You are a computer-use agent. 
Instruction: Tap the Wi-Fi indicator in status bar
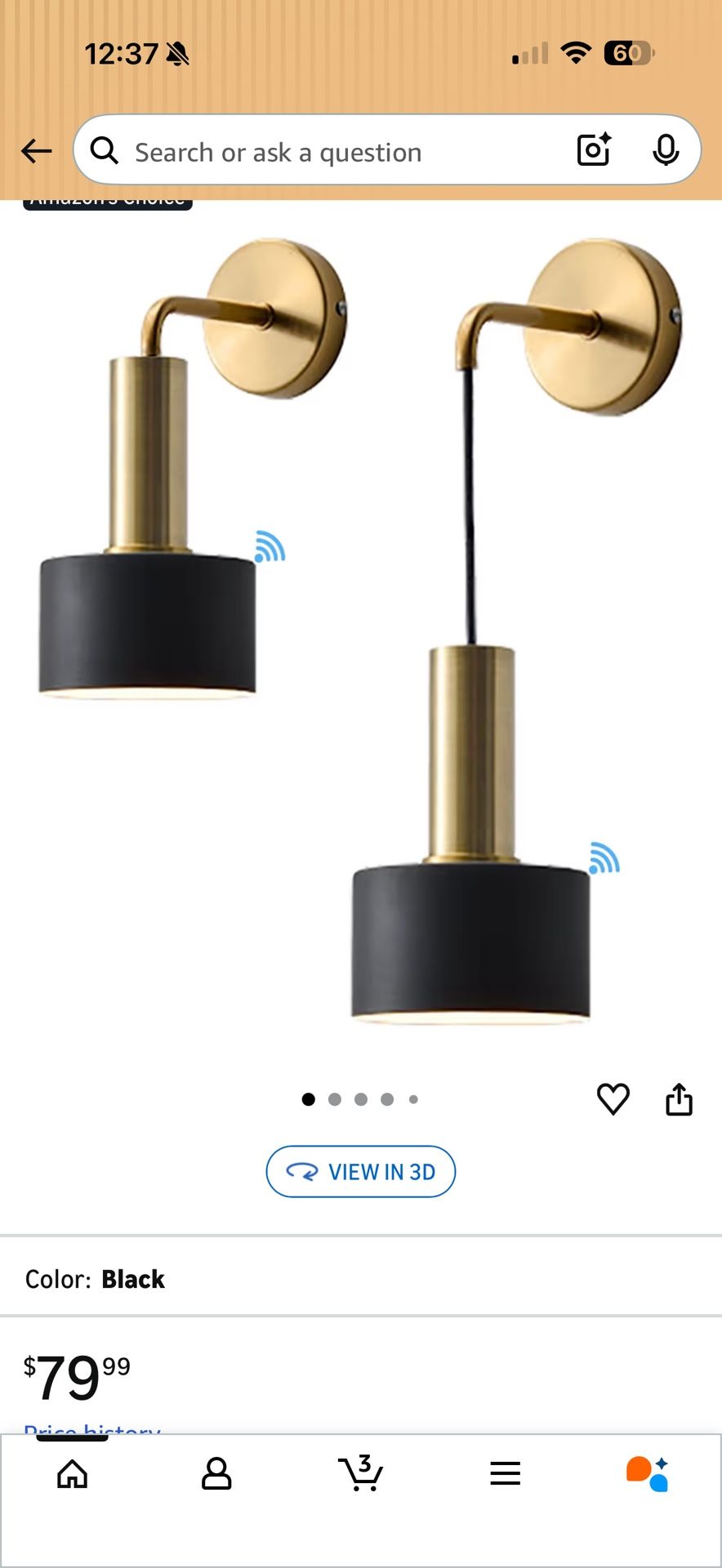[x=577, y=53]
